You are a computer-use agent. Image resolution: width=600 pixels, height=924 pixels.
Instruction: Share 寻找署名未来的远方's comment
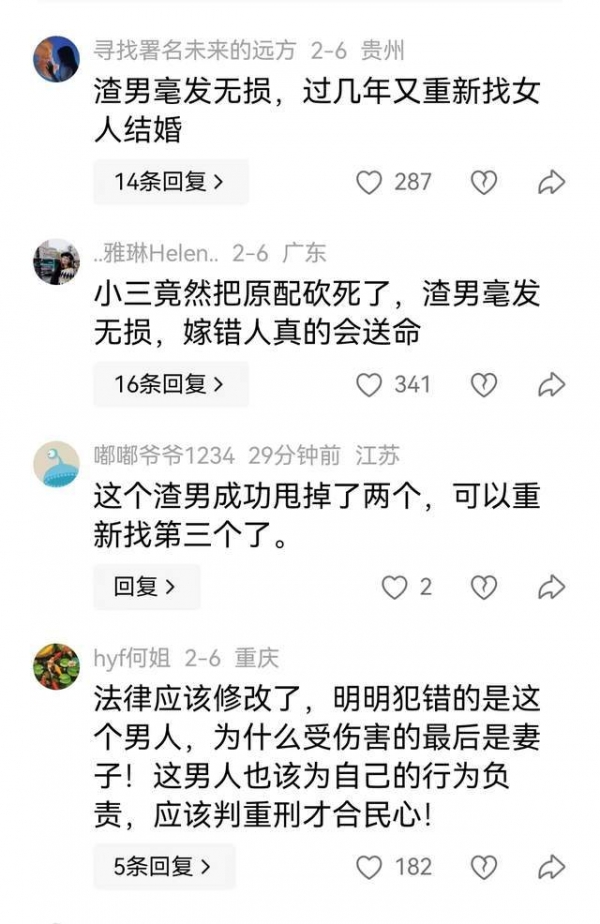click(x=551, y=182)
